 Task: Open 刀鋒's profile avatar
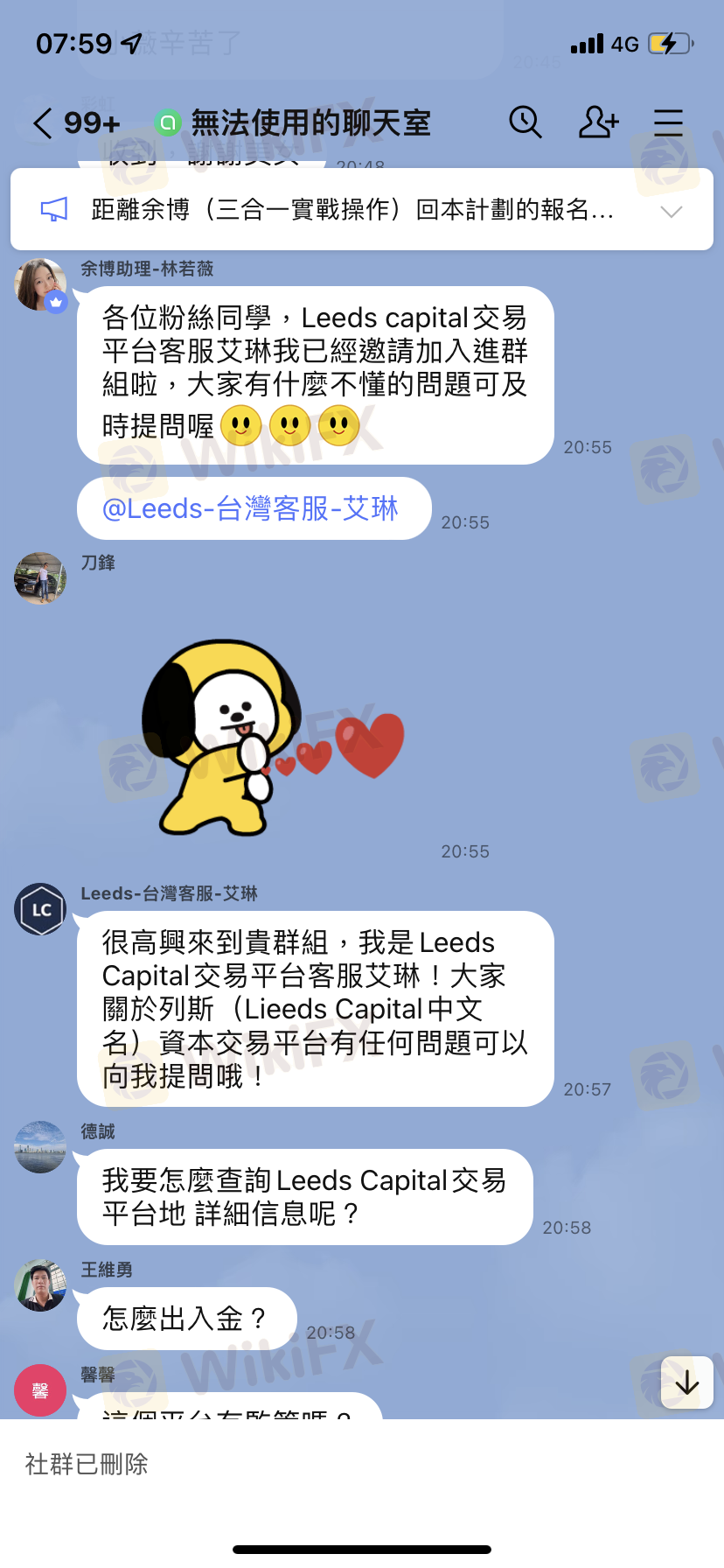[40, 578]
